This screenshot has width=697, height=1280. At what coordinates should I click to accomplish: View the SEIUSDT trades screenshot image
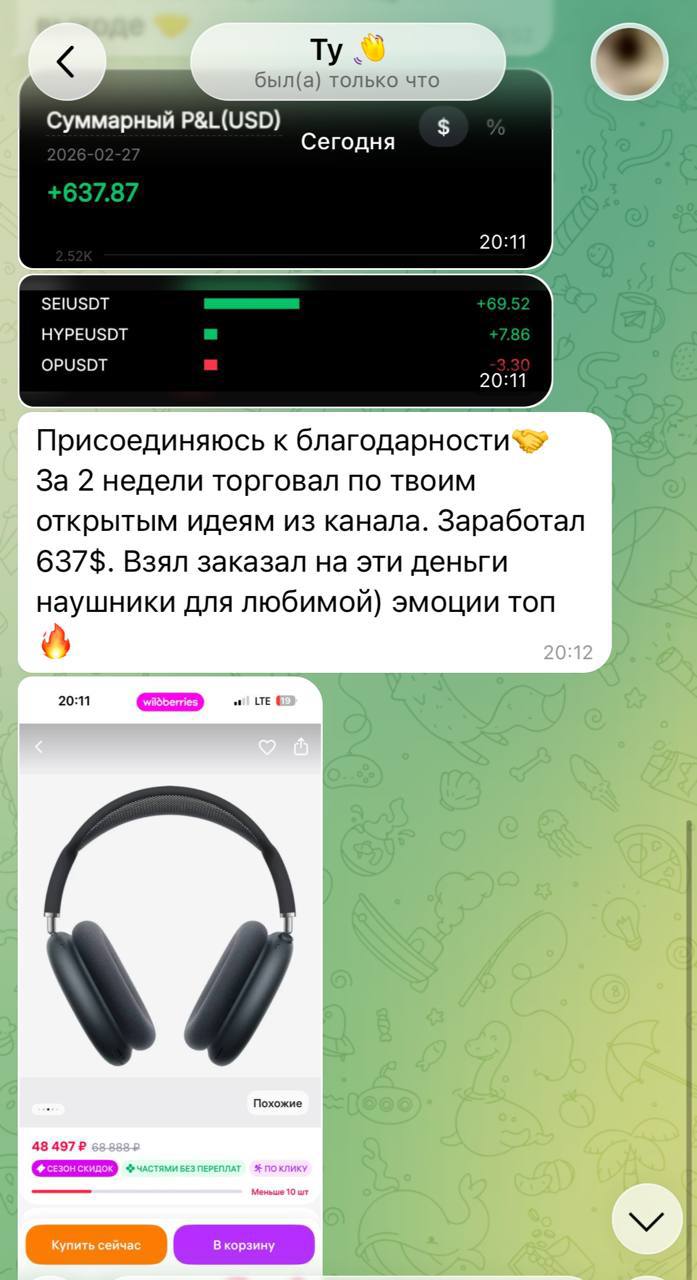(x=285, y=340)
